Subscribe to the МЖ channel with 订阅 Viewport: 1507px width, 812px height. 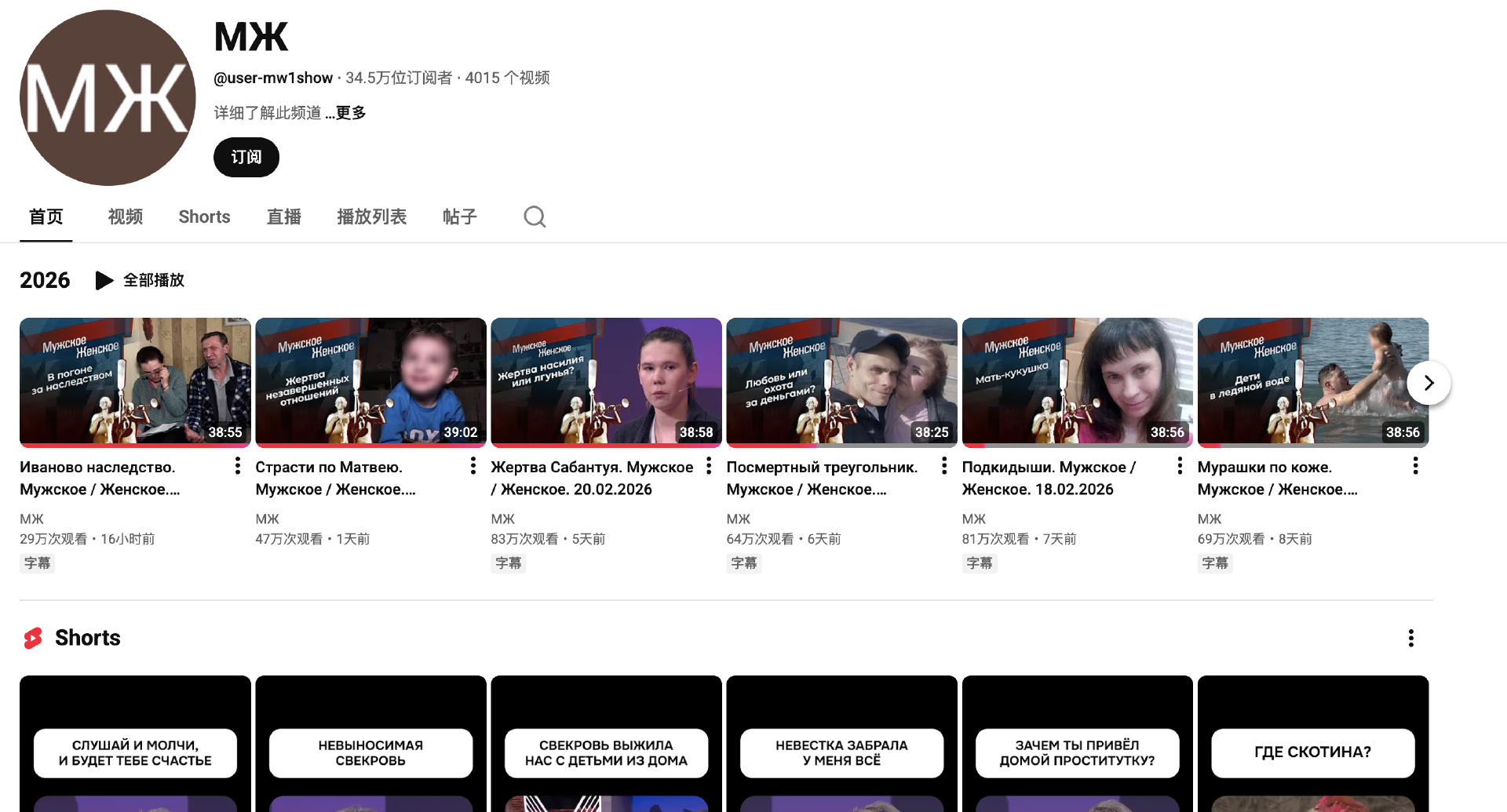coord(246,157)
